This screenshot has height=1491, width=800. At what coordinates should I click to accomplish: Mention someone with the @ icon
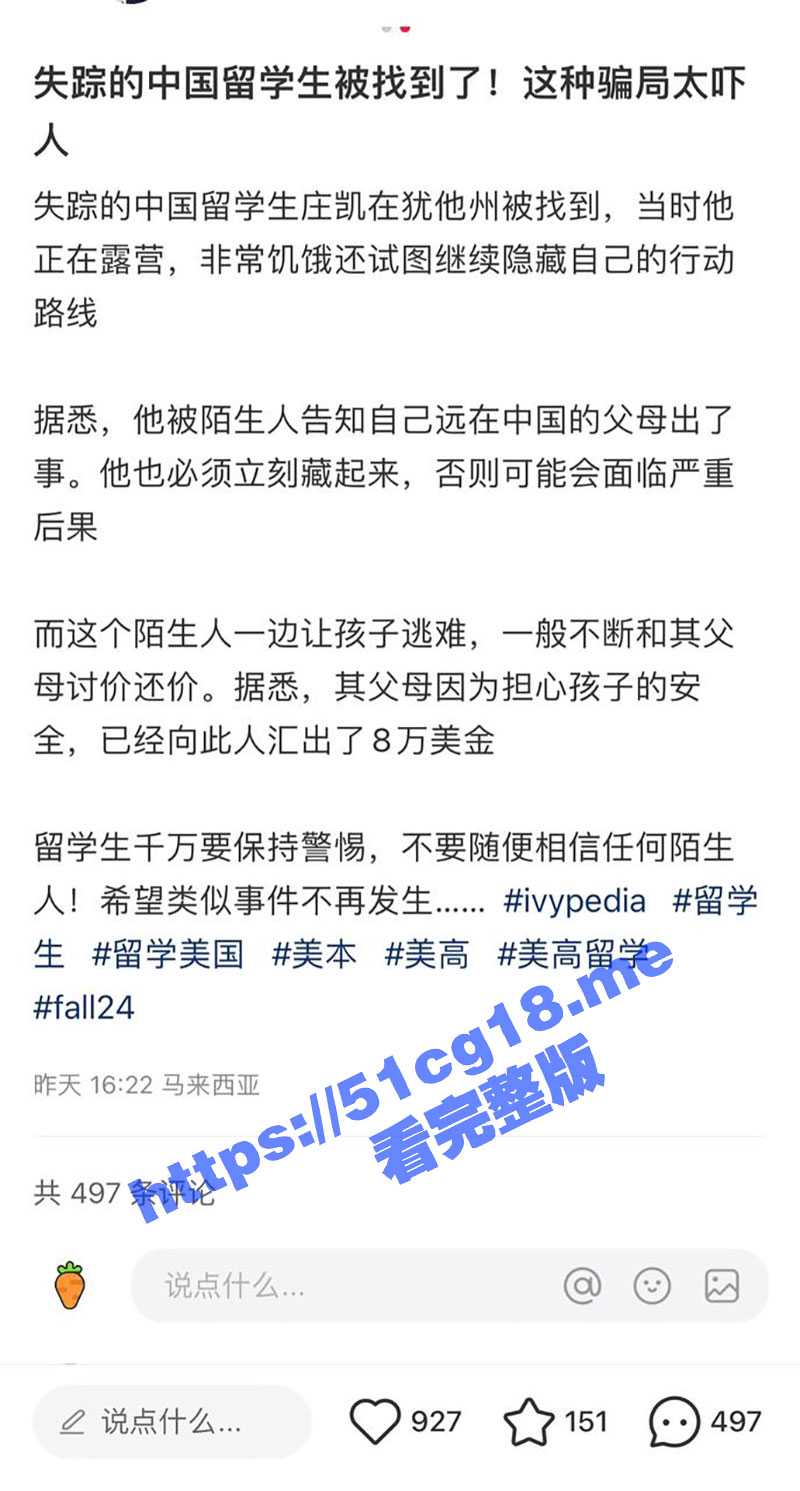(x=582, y=1285)
